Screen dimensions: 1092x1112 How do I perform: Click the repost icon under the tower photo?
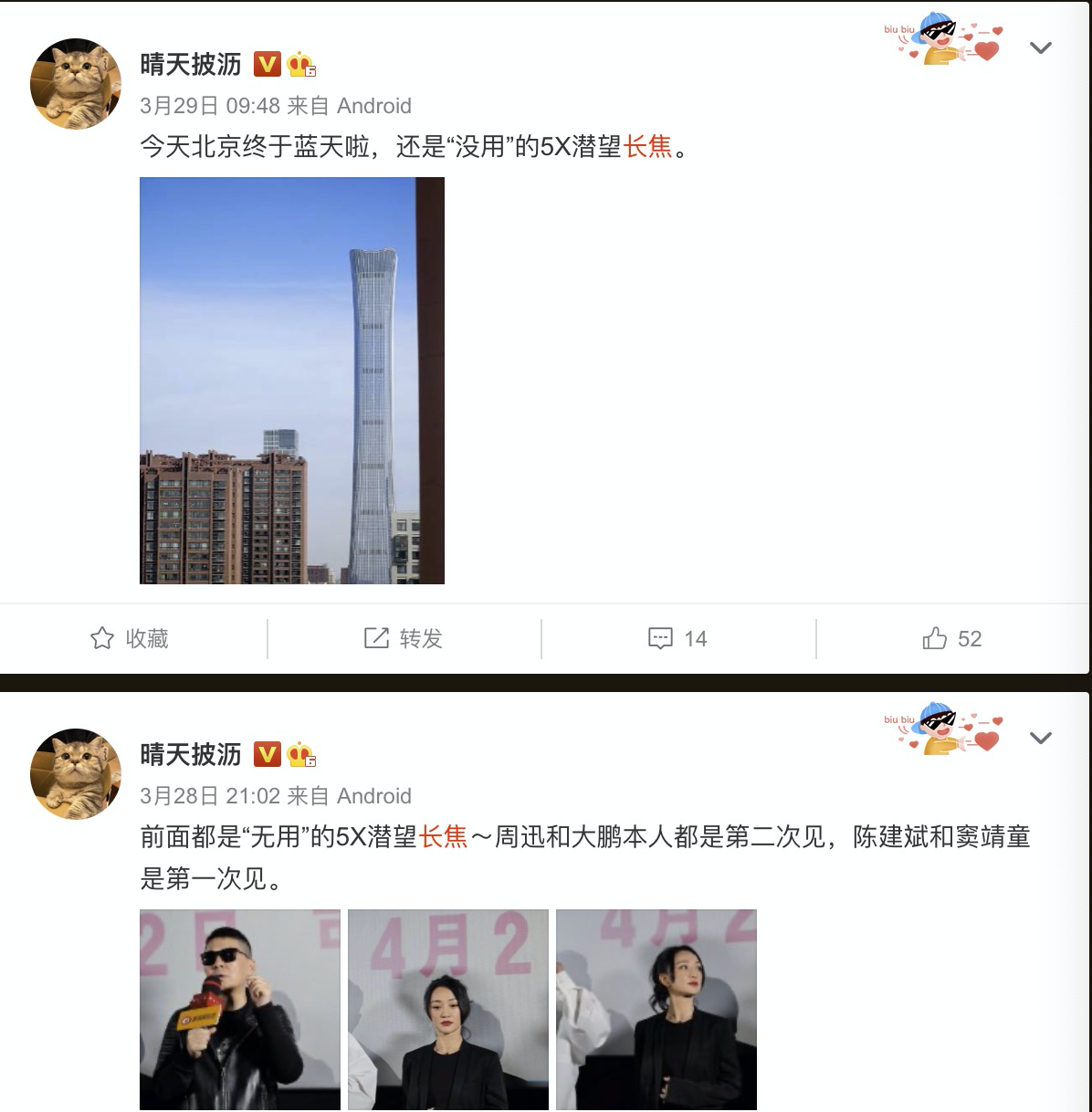[375, 639]
